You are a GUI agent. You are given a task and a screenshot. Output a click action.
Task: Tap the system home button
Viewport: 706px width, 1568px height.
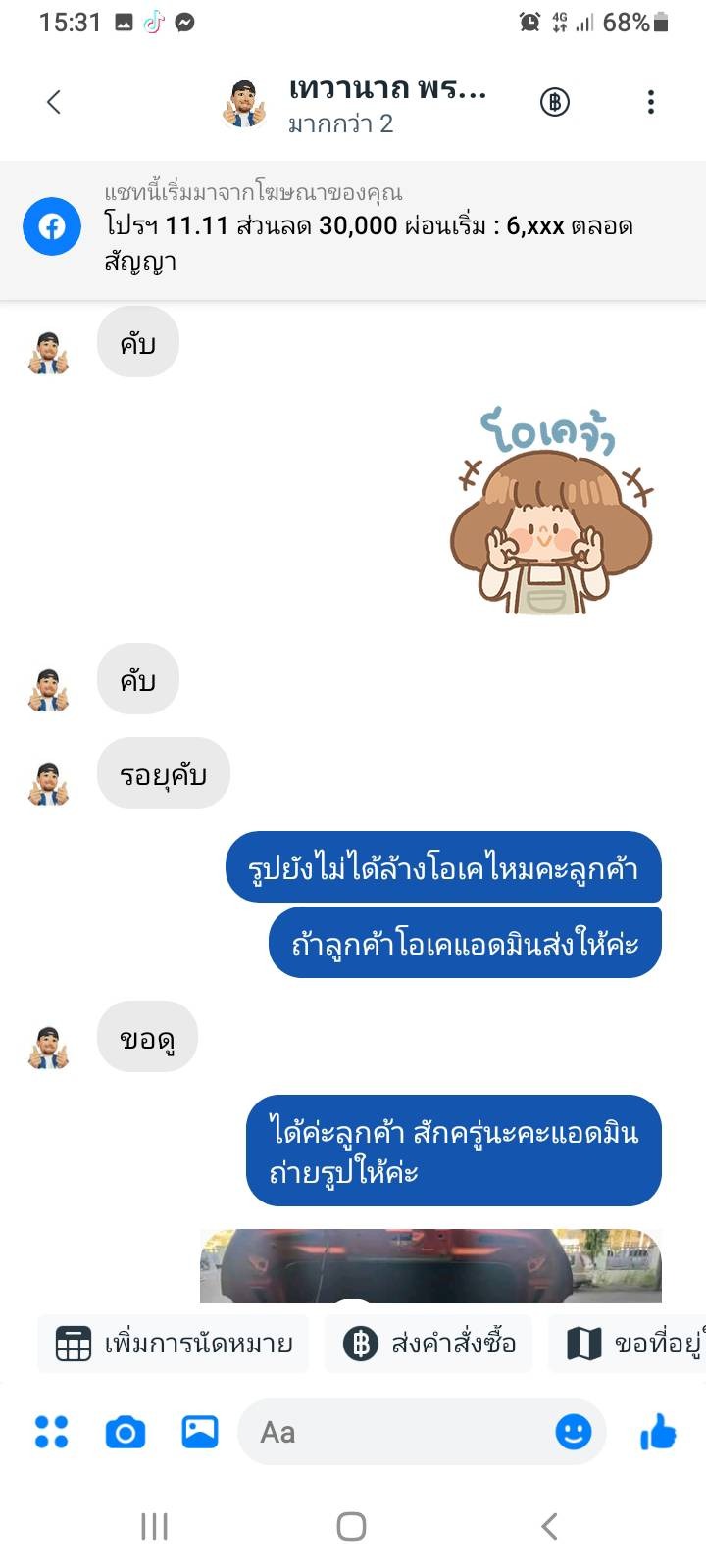[351, 1526]
